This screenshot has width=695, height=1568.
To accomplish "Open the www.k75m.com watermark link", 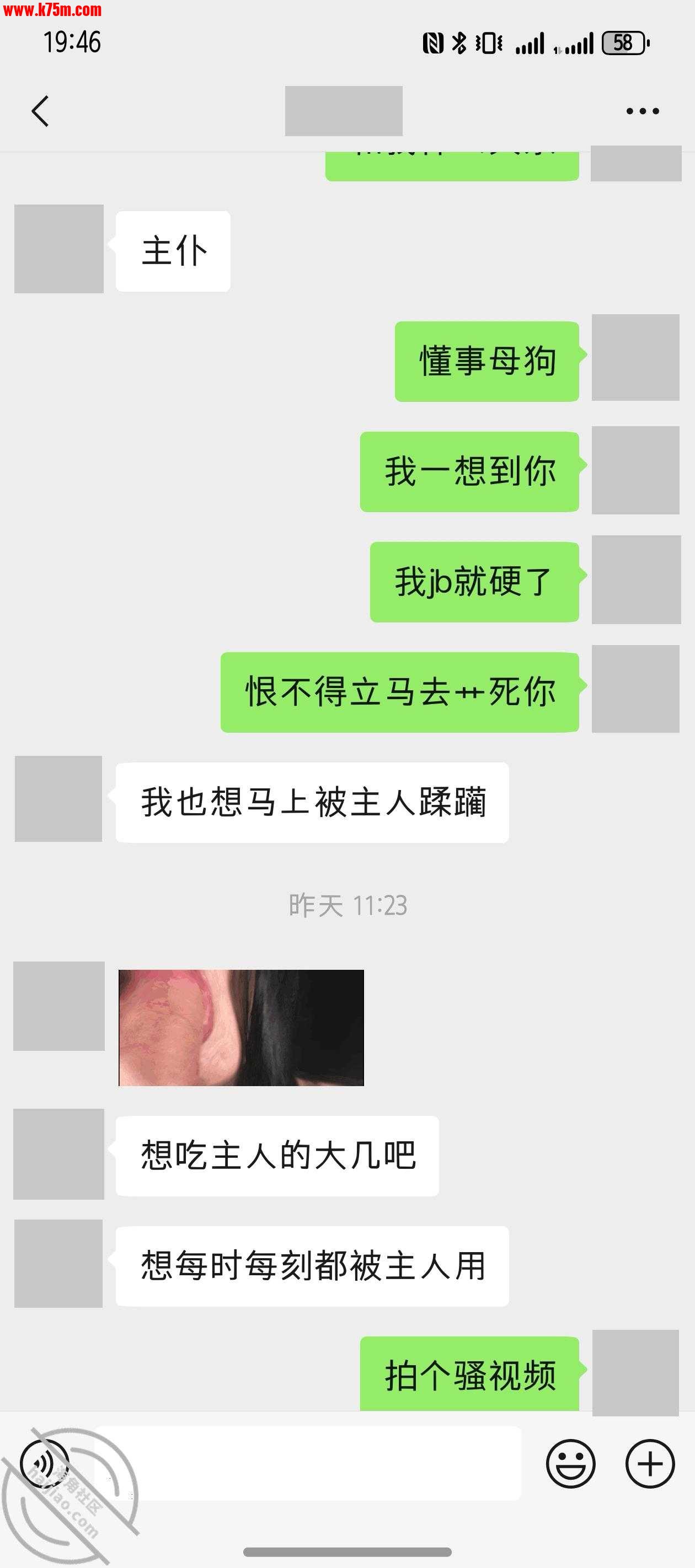I will (x=52, y=10).
